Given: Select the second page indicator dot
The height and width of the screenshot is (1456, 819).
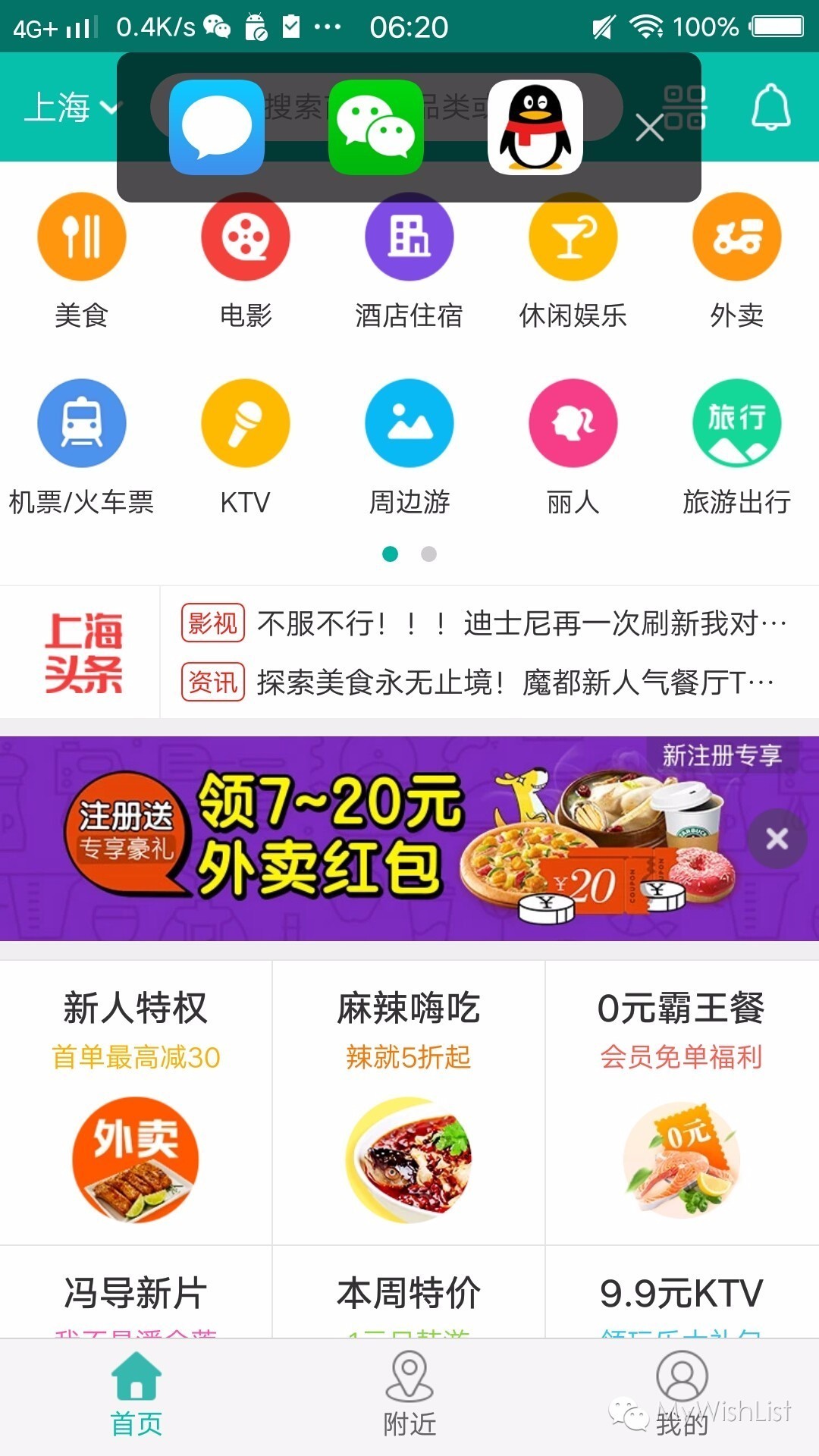Looking at the screenshot, I should coord(428,554).
